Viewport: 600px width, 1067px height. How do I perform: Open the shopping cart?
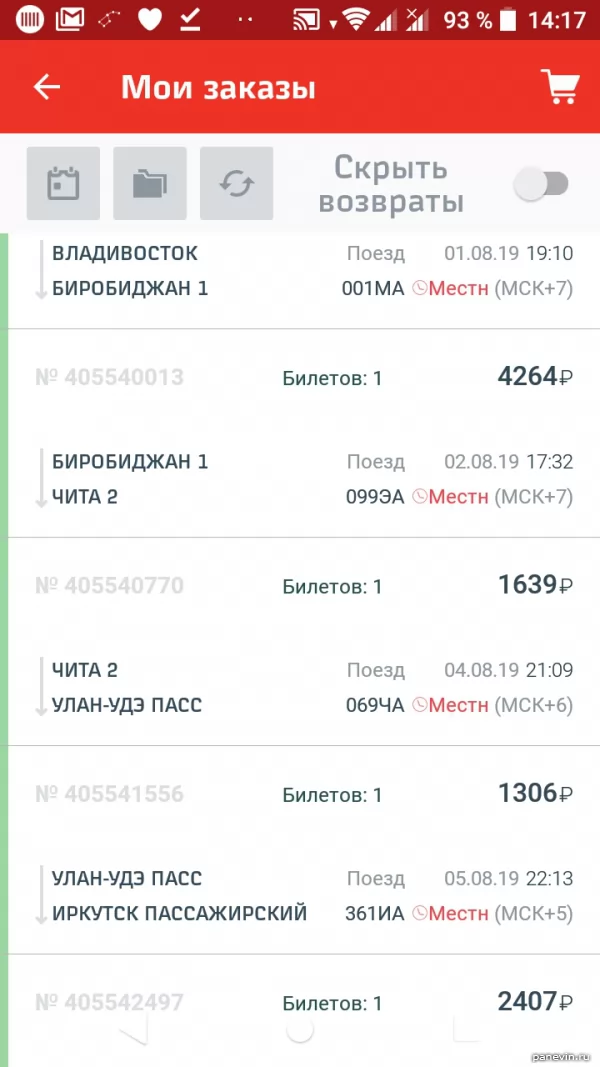click(560, 86)
